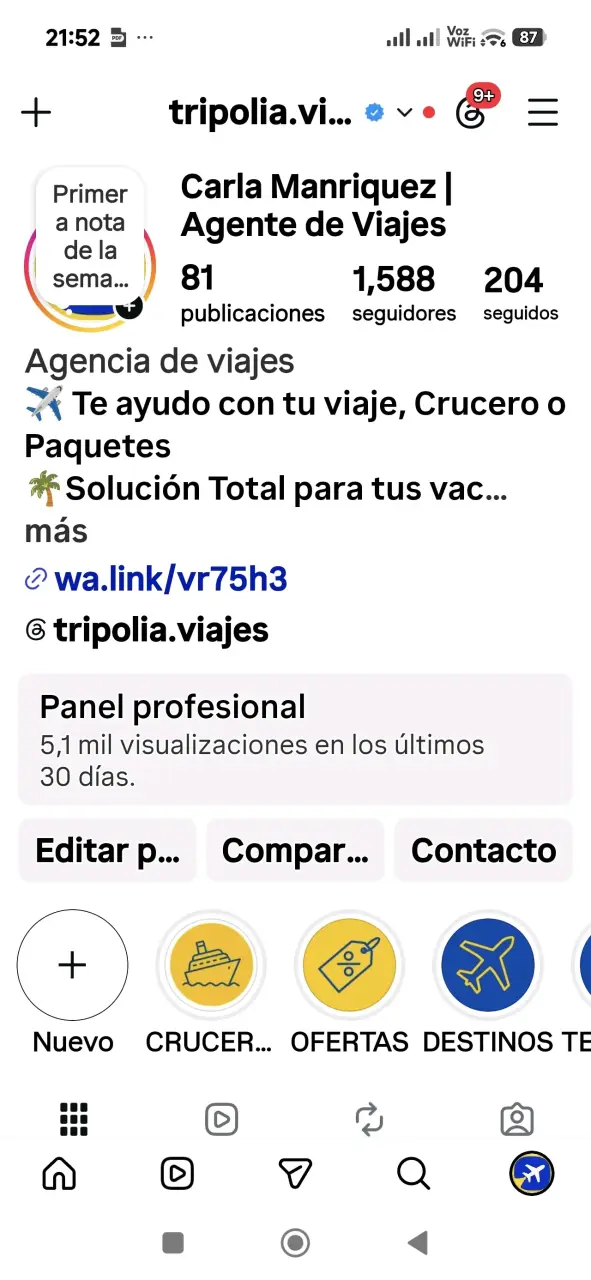Go to the search tab in bottom navigation
This screenshot has width=591, height=1280.
[413, 1173]
